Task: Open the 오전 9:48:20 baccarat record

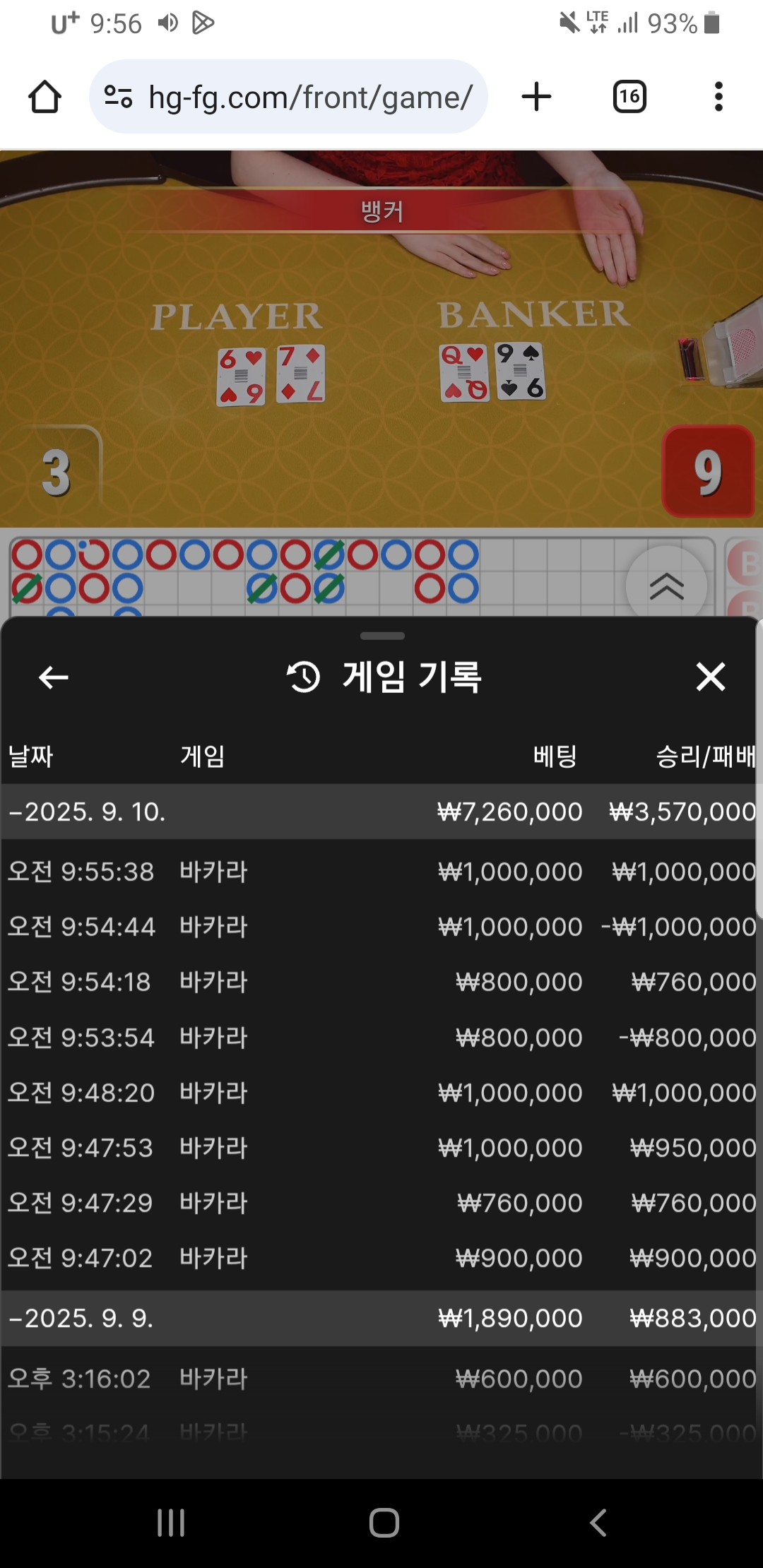Action: point(381,1093)
